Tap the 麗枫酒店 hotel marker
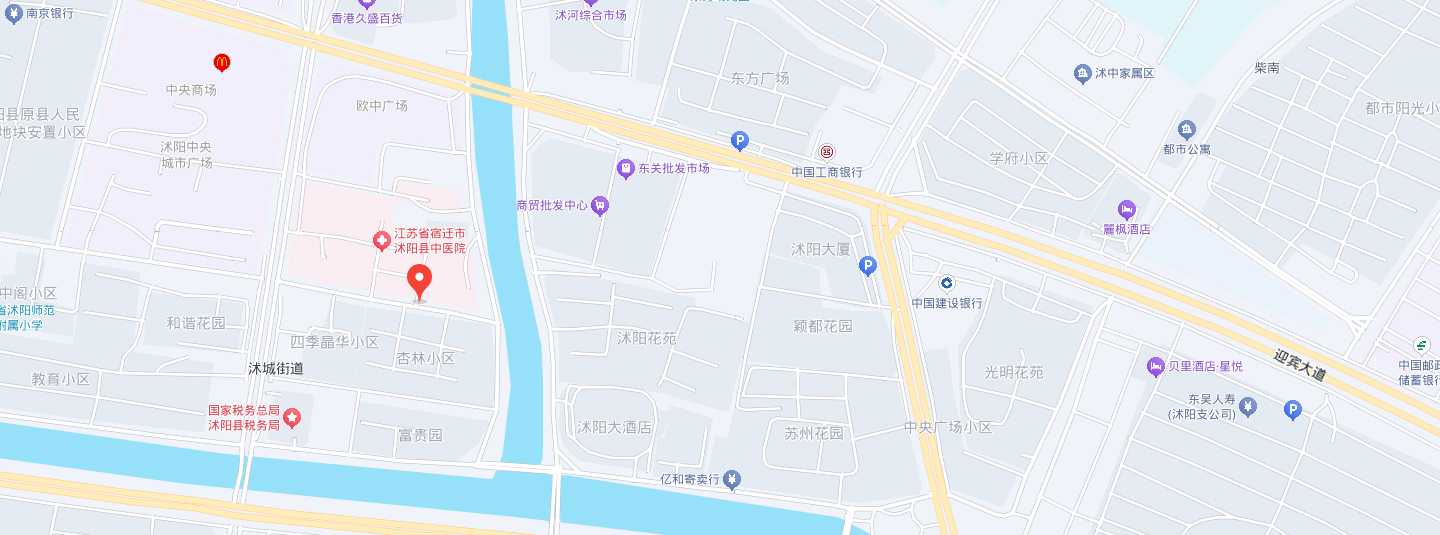Image resolution: width=1440 pixels, height=535 pixels. point(1127,210)
